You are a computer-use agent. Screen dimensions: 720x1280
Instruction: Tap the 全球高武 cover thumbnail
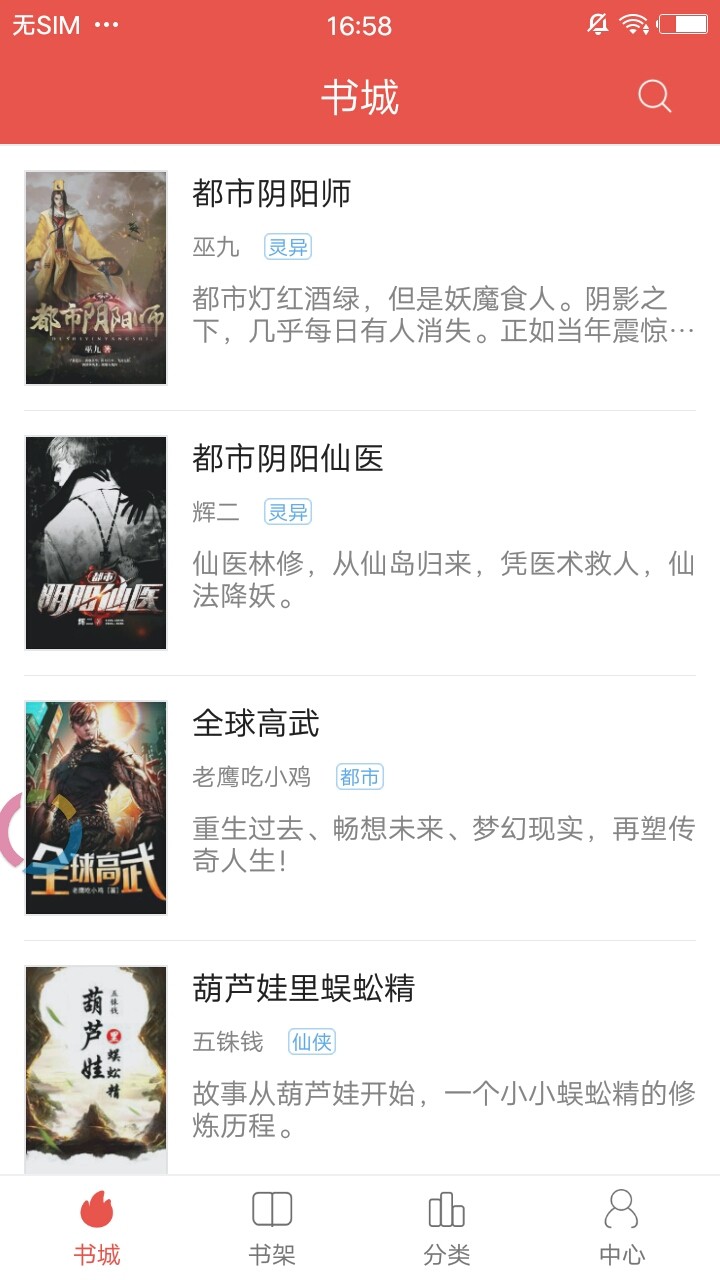click(95, 808)
